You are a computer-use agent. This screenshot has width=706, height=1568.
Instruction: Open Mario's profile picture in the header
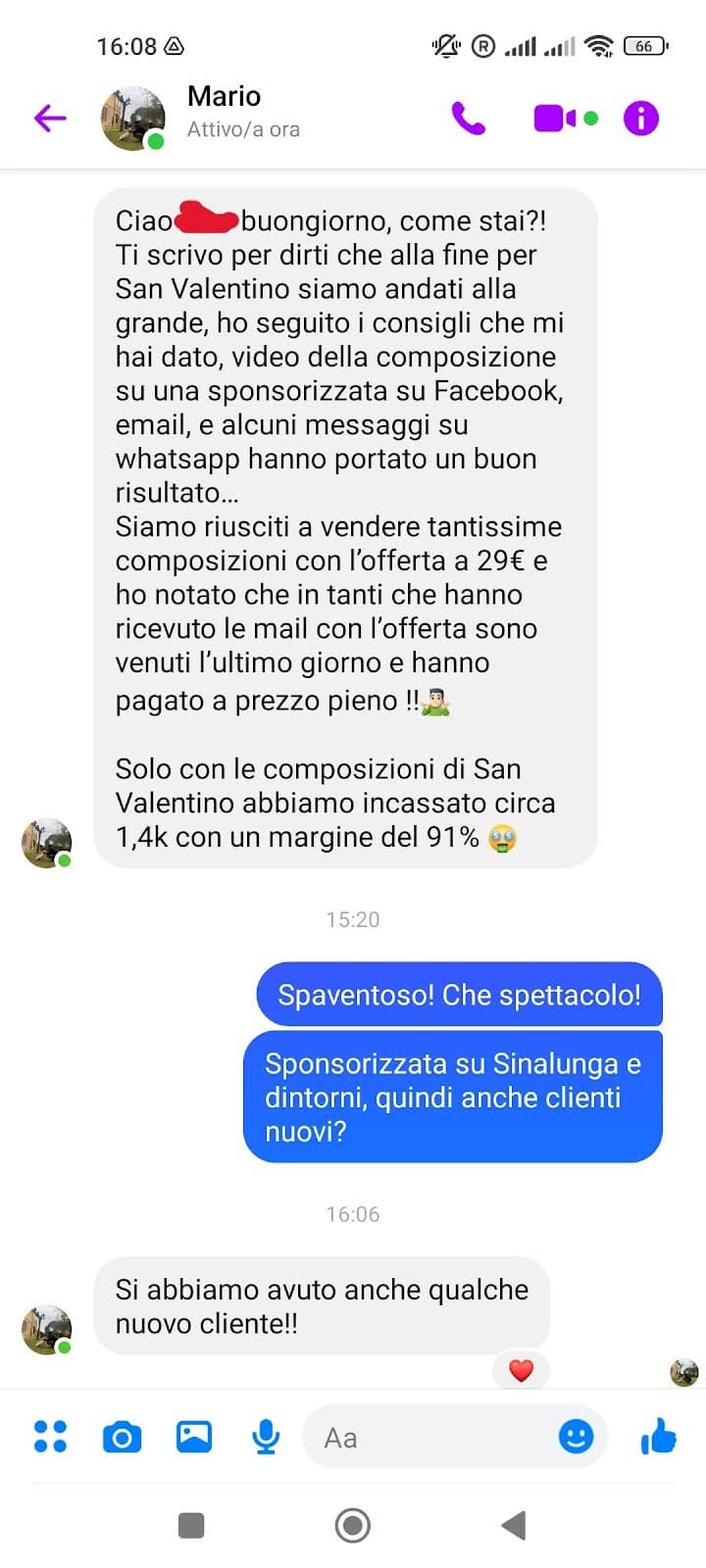coord(132,119)
